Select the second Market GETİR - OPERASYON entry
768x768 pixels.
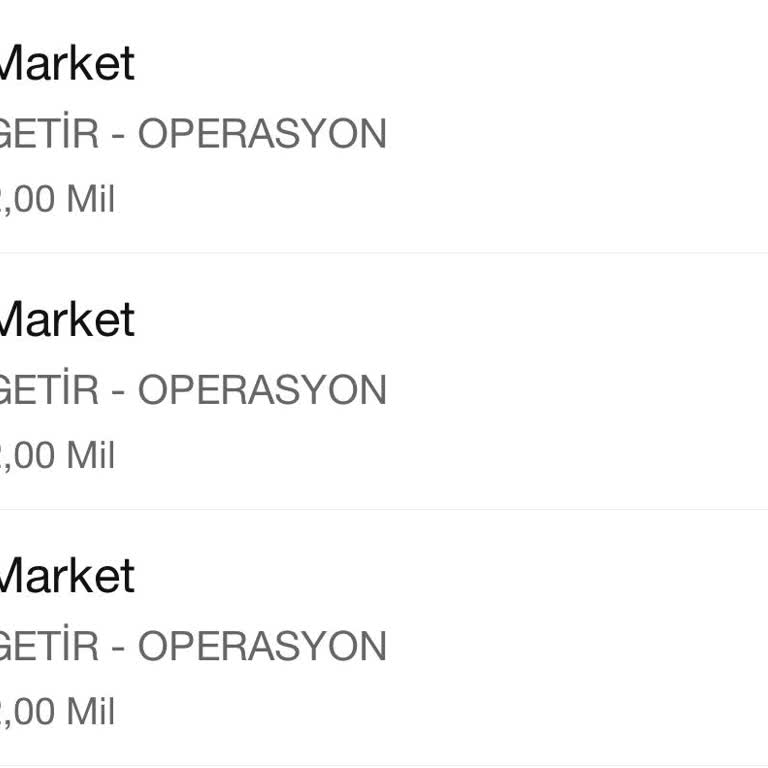pos(384,385)
